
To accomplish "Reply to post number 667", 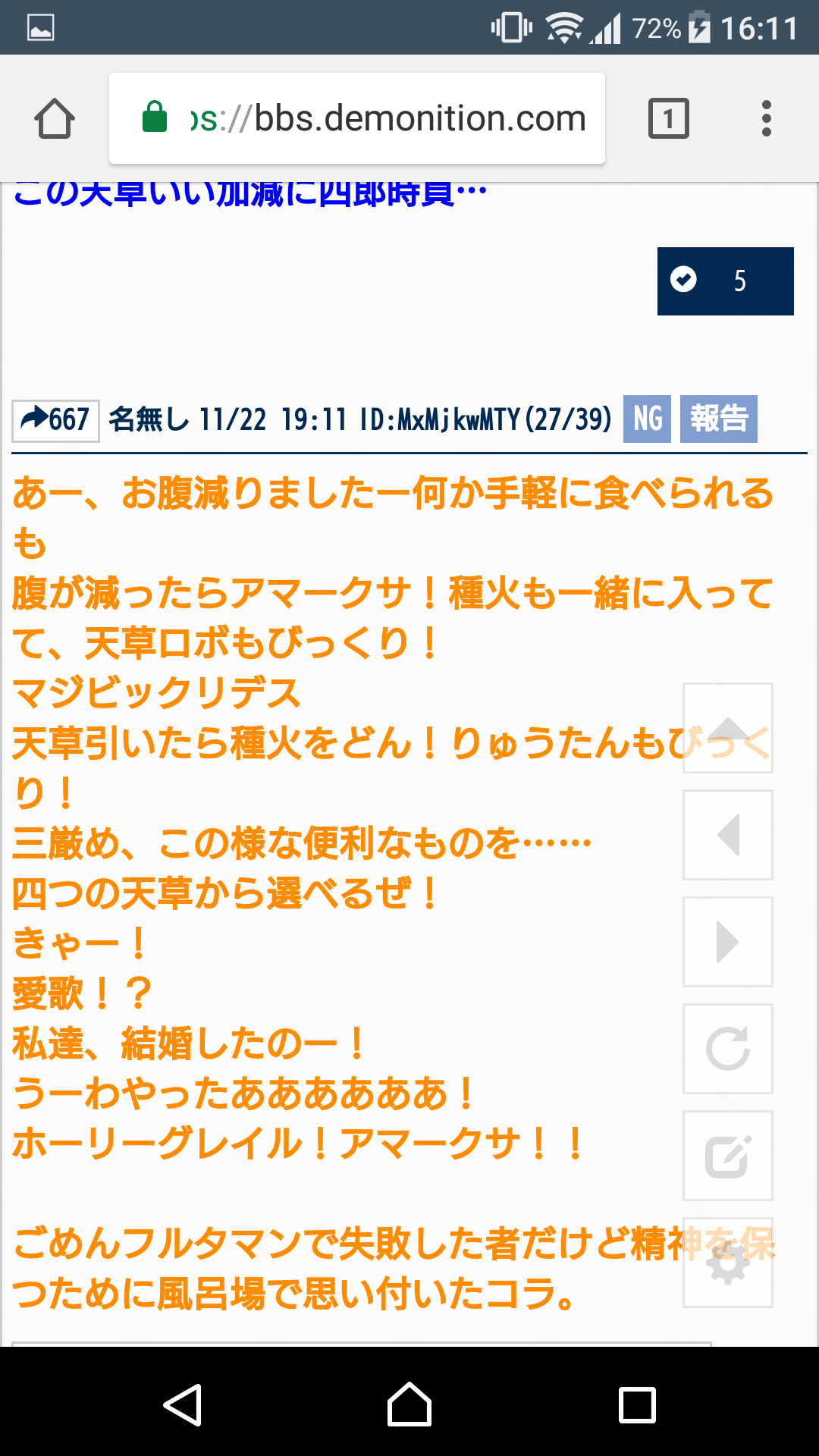I will pyautogui.click(x=55, y=420).
